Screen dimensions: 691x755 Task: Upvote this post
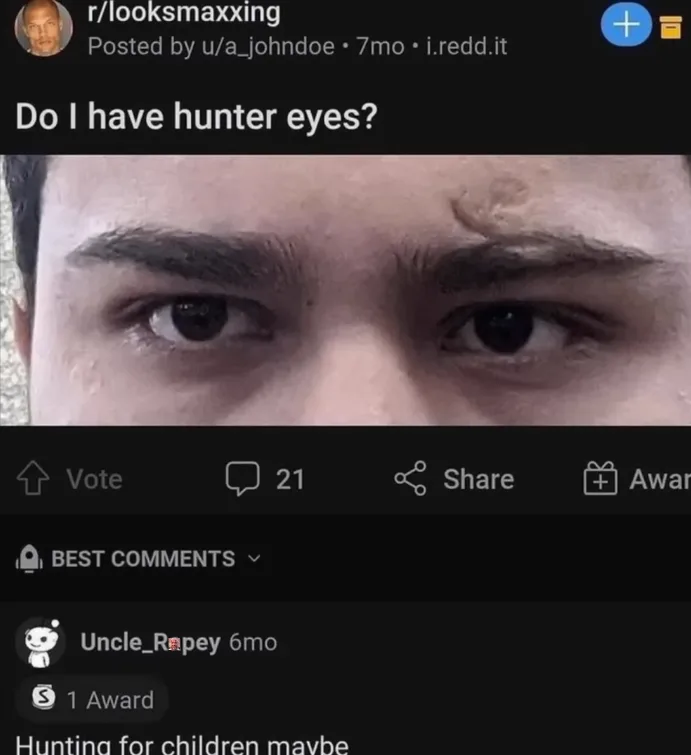coord(34,479)
